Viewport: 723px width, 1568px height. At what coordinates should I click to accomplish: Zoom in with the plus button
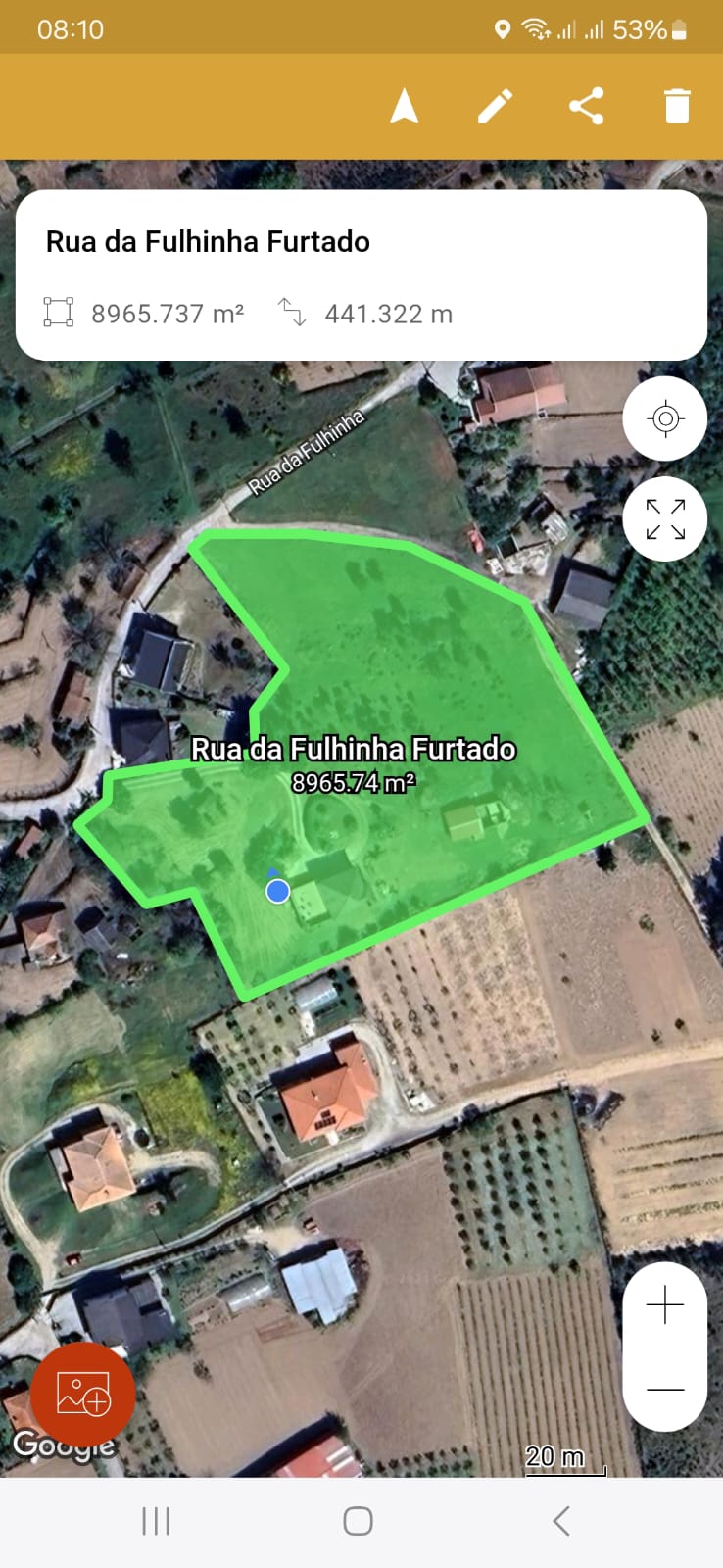tap(665, 1305)
